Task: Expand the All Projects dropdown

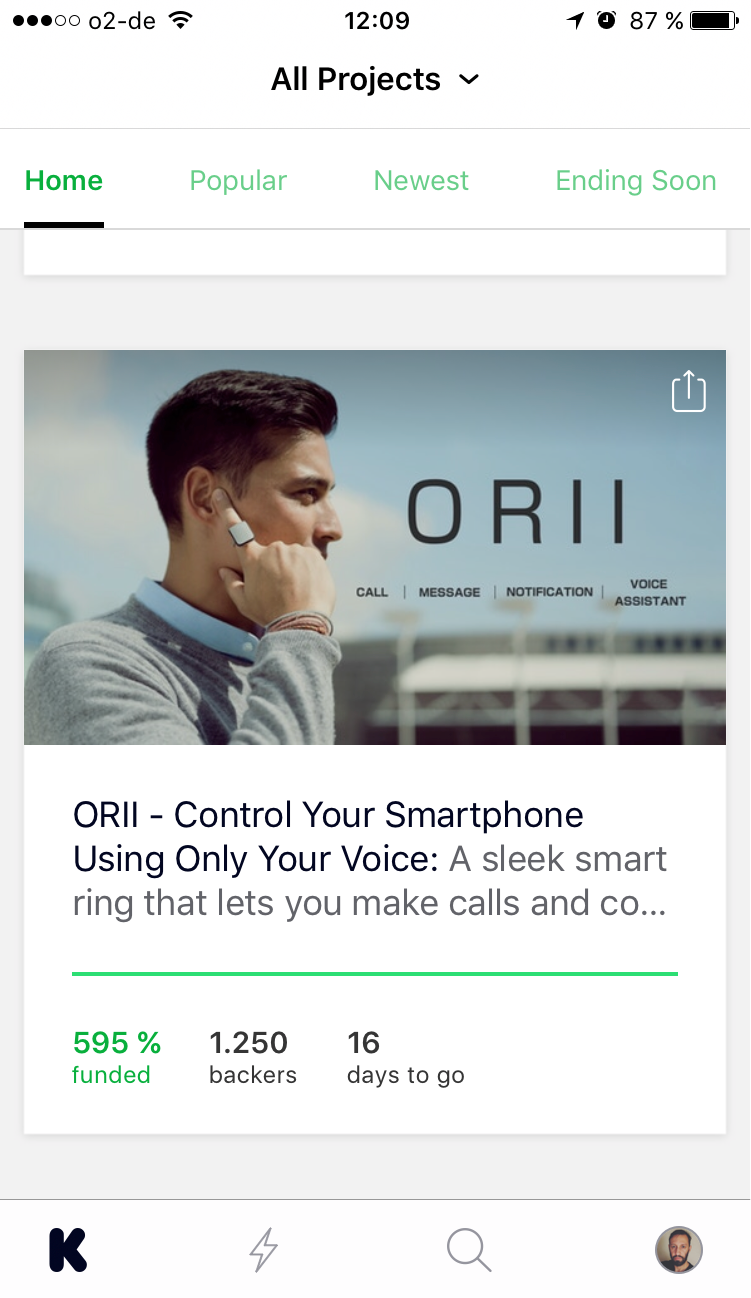Action: 375,79
